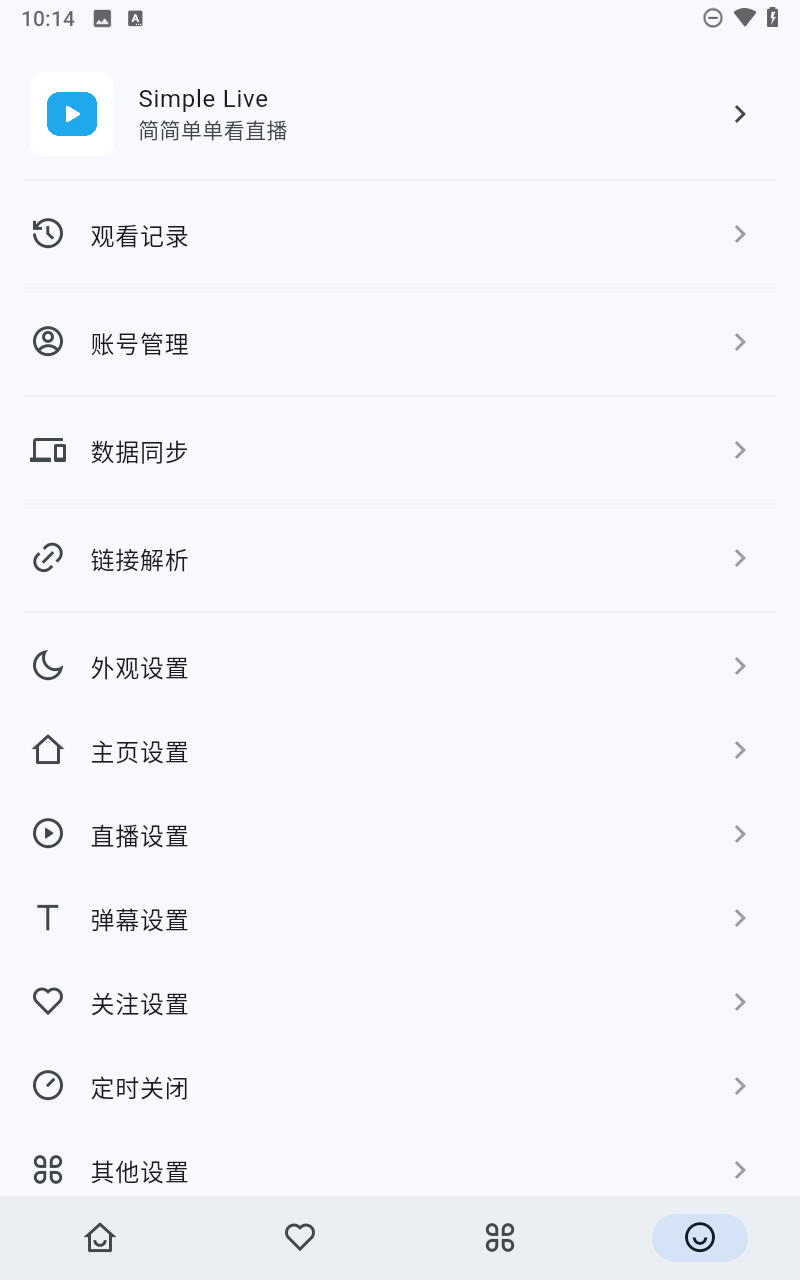The width and height of the screenshot is (800, 1280).
Task: Open 关注设置 follow settings
Action: [x=400, y=1002]
